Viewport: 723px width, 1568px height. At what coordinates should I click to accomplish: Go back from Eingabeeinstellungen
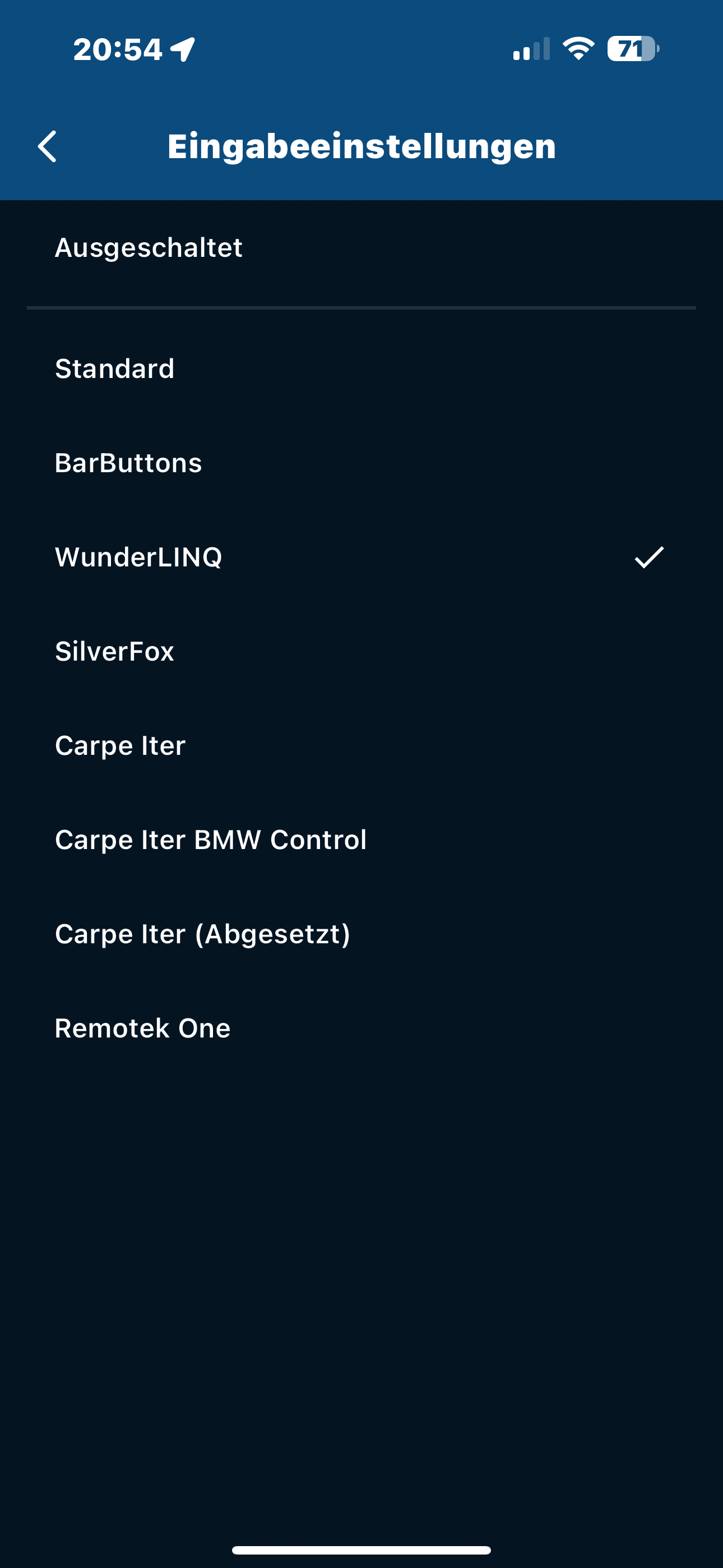(x=47, y=147)
